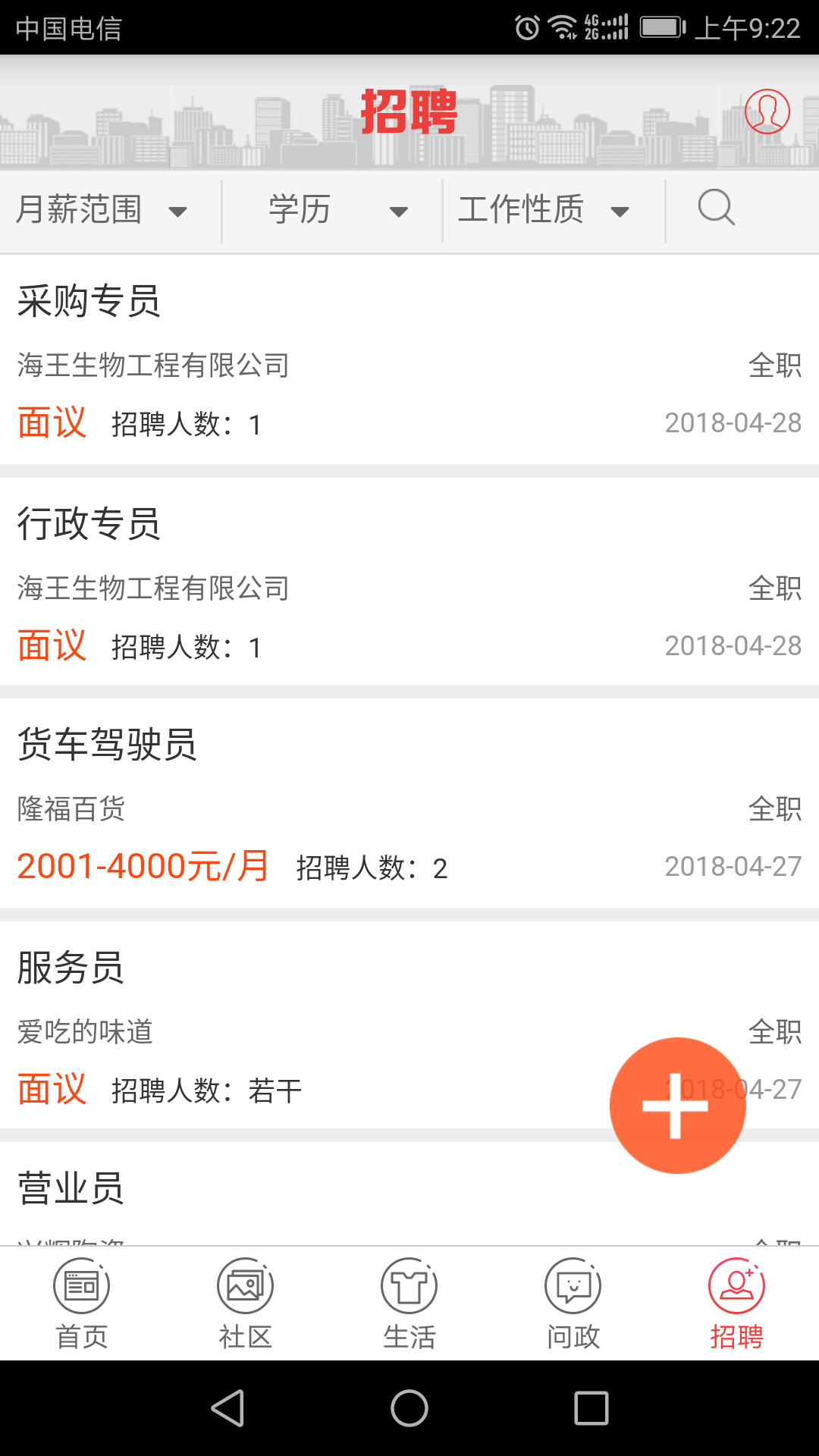Switch to the 首页 tab

pyautogui.click(x=82, y=1304)
